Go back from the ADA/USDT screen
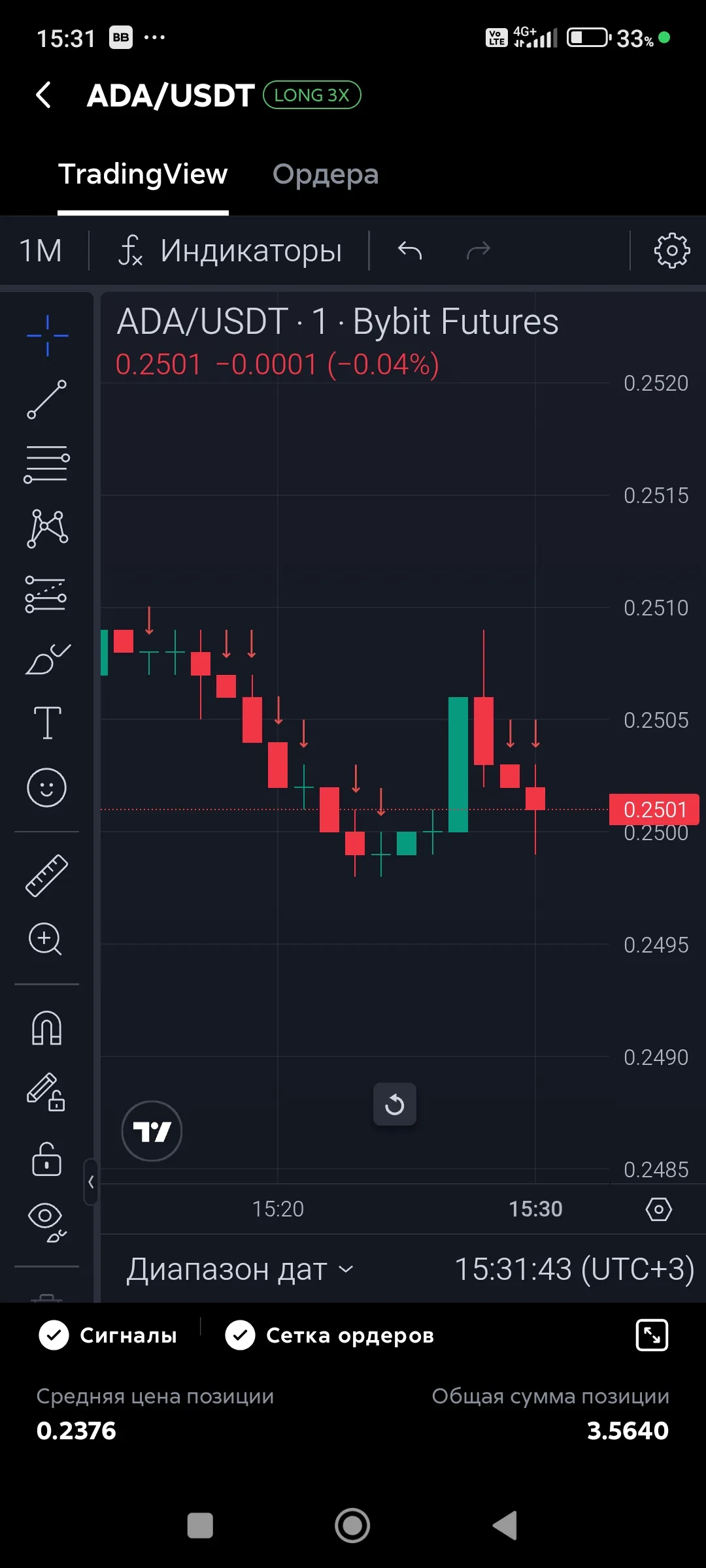This screenshot has width=706, height=1568. [44, 95]
